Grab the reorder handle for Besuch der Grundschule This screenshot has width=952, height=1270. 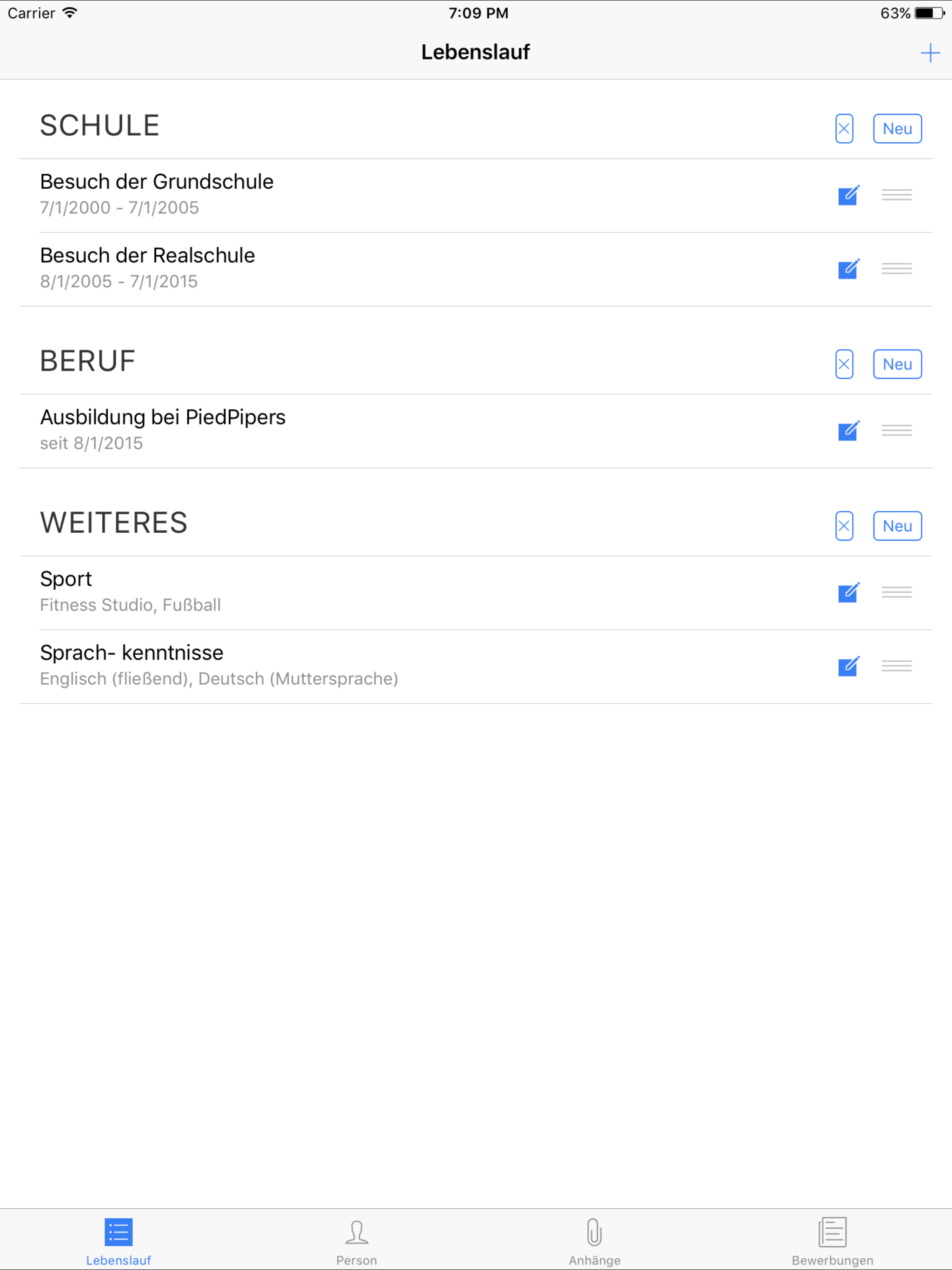click(897, 195)
